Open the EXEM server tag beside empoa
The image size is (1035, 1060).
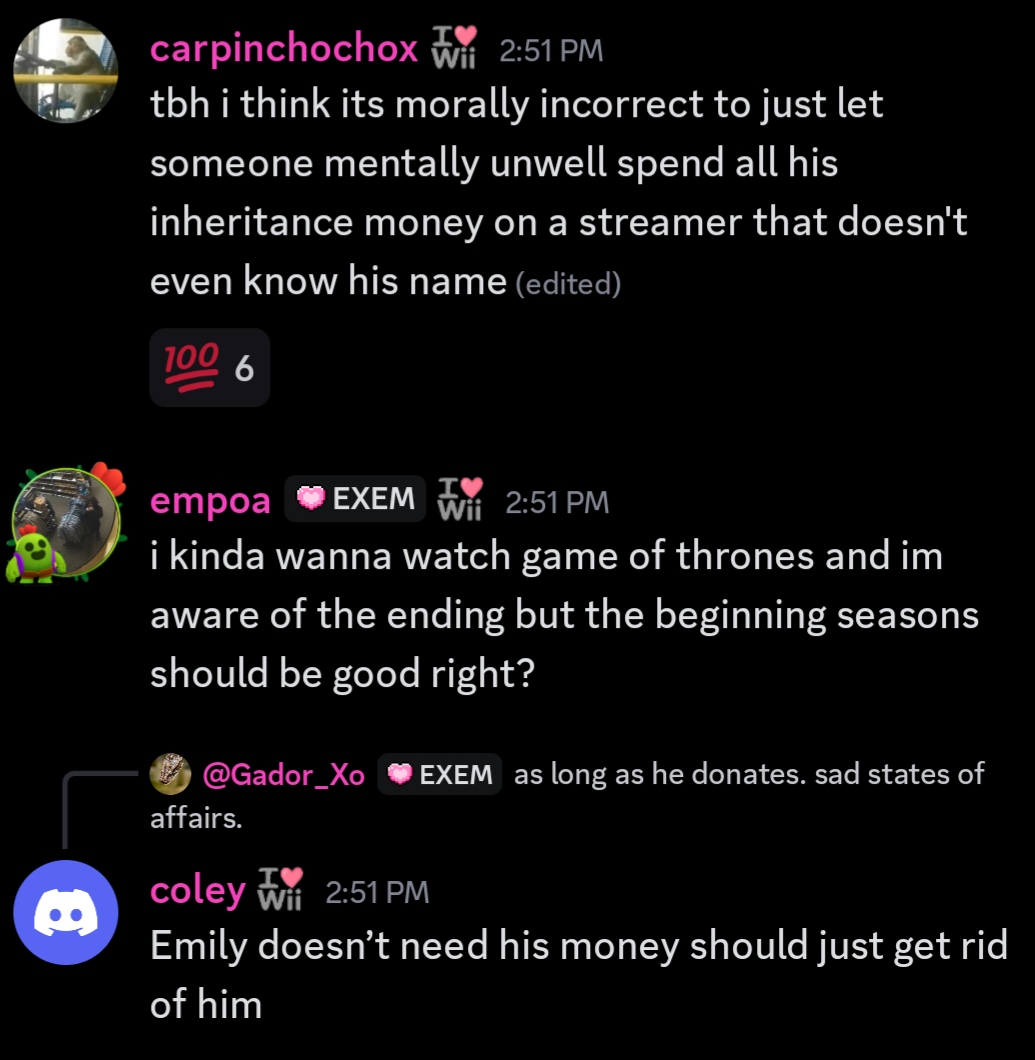[x=356, y=498]
